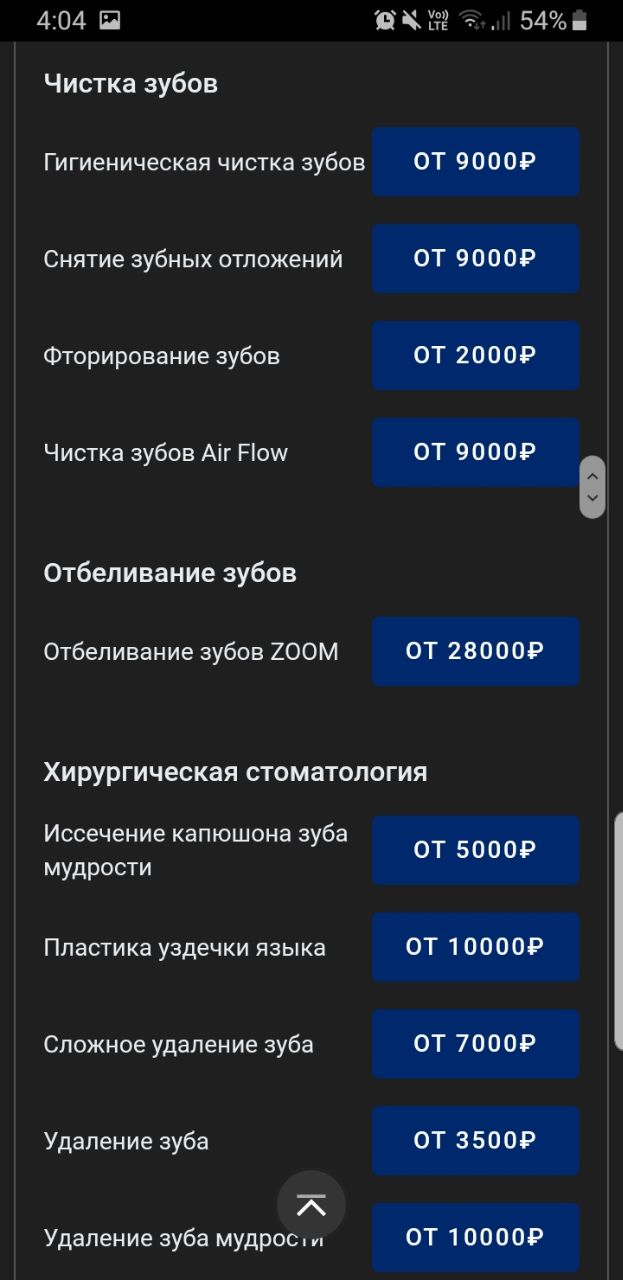This screenshot has height=1280, width=623.
Task: Select the price button for Удаление зуба мудрости
Action: coord(475,1239)
